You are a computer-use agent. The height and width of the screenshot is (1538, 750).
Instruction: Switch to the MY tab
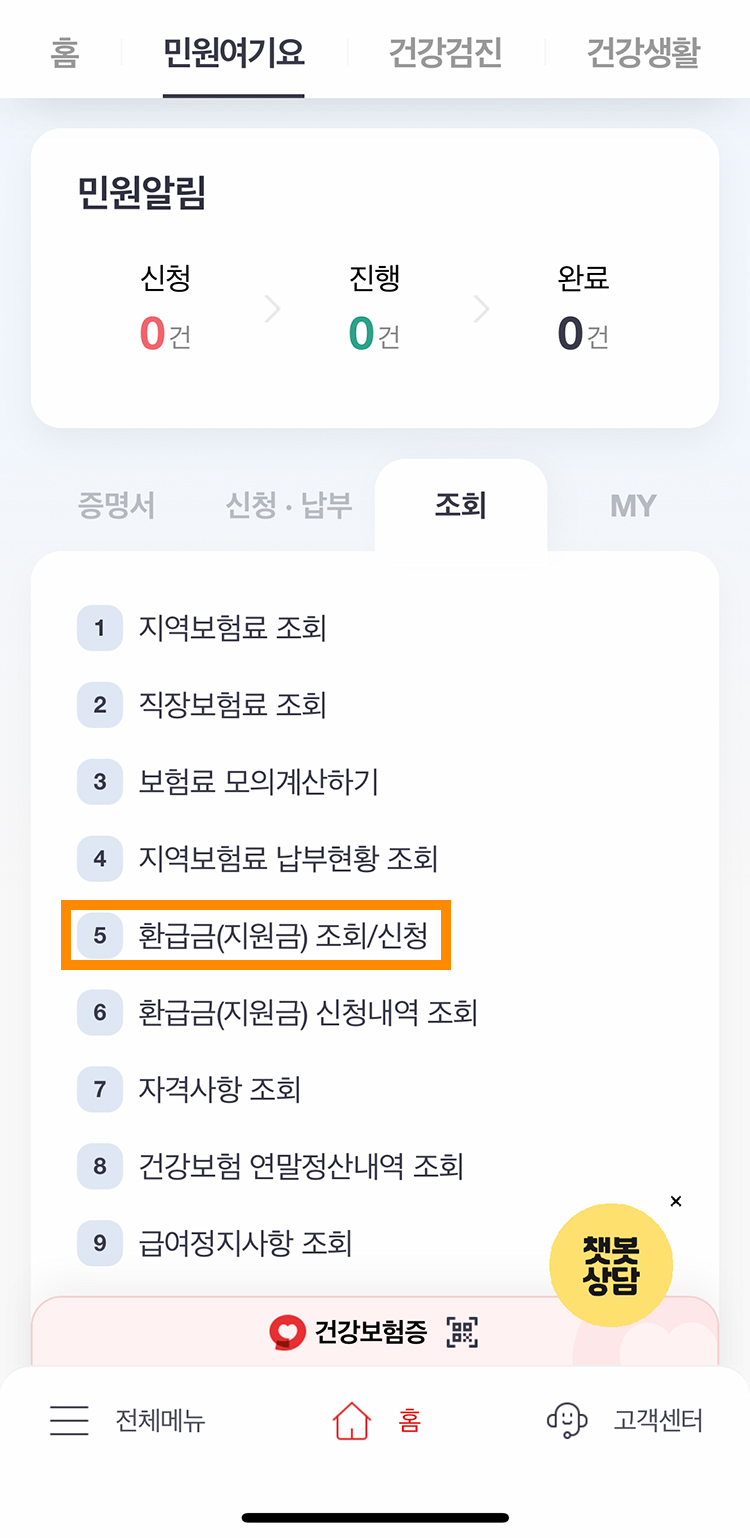click(x=632, y=505)
